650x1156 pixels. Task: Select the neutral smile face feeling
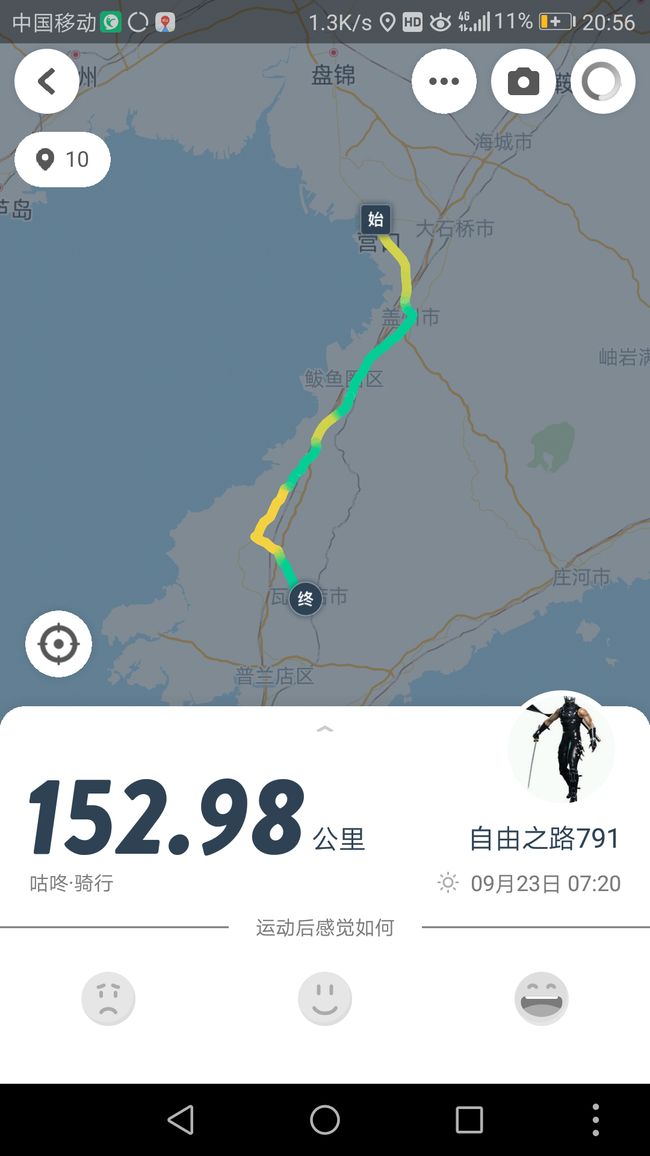[325, 999]
